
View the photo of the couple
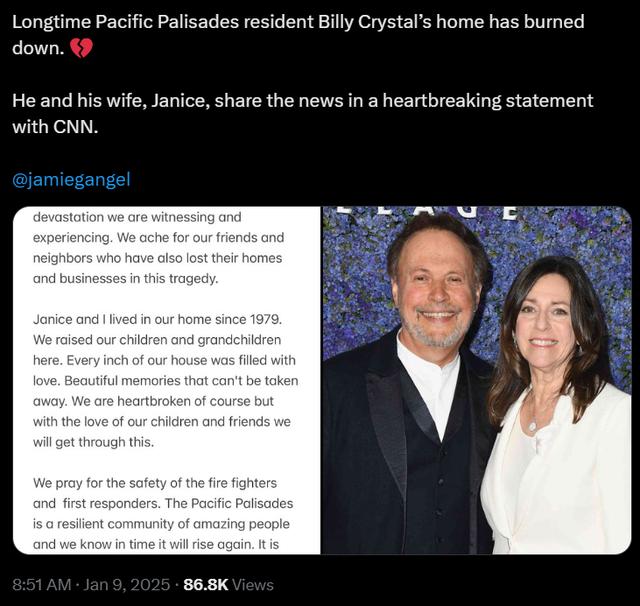476,380
